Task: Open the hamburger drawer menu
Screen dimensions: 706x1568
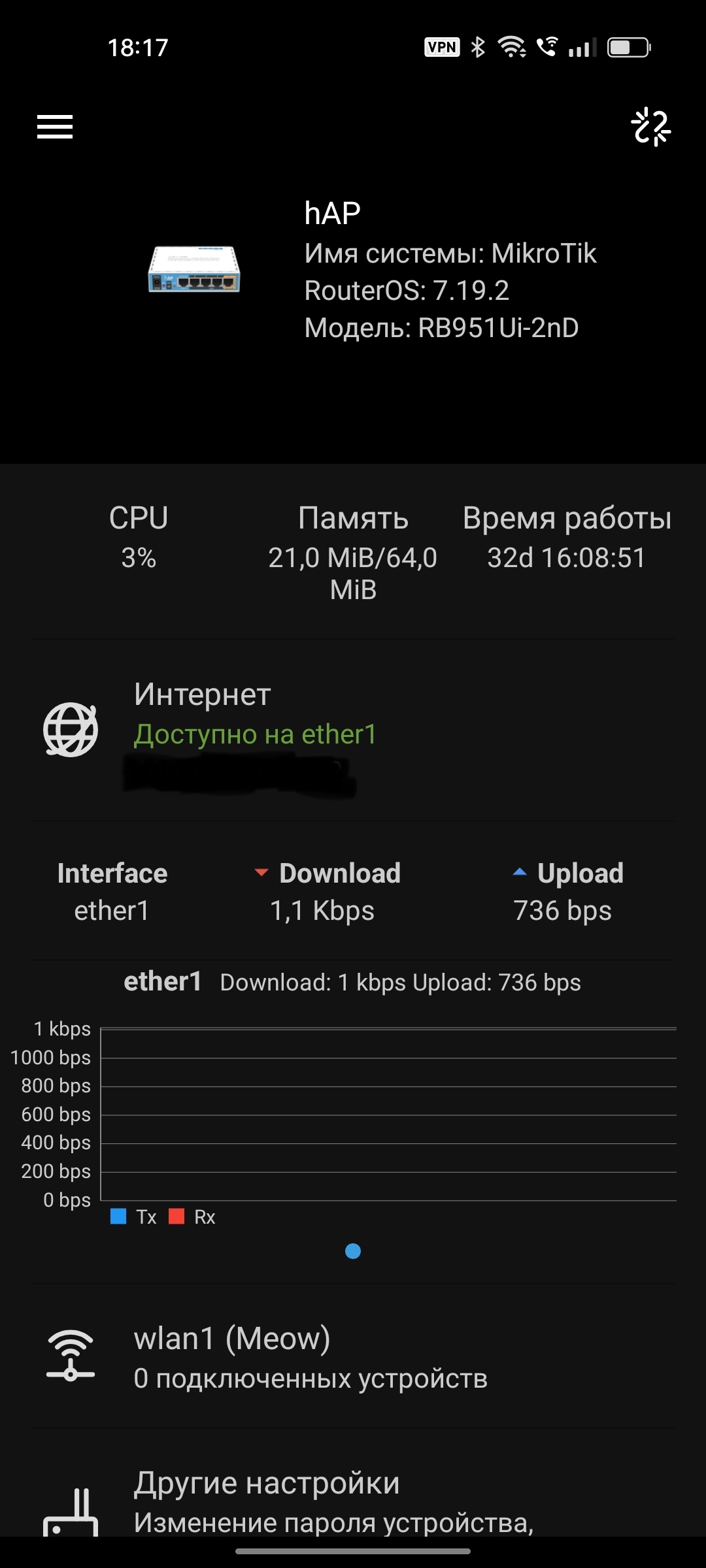Action: [55, 127]
